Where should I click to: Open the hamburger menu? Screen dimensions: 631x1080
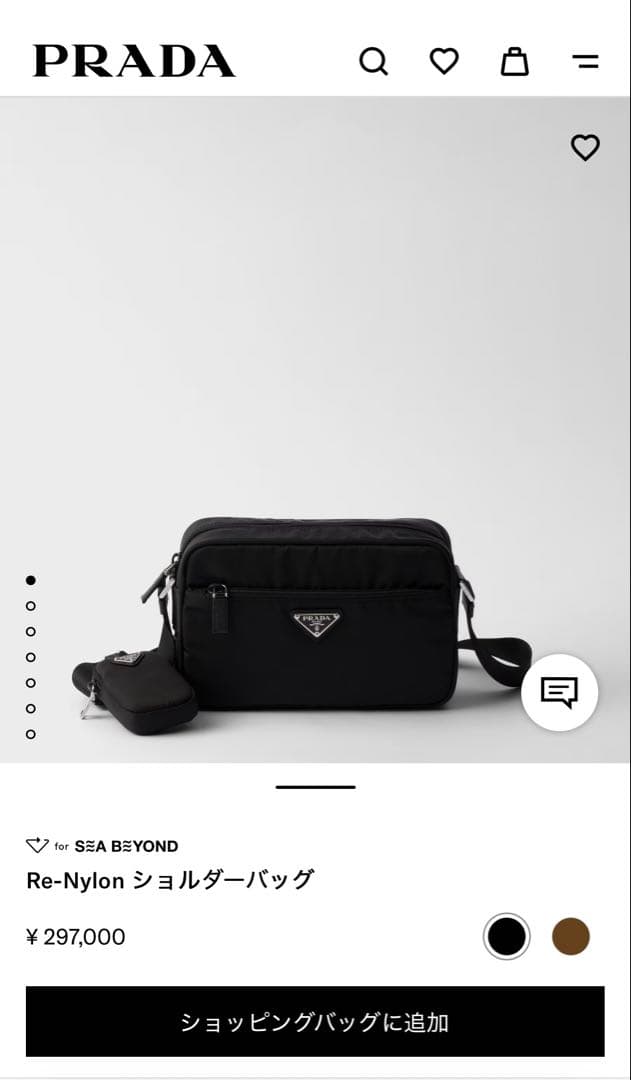(x=585, y=62)
